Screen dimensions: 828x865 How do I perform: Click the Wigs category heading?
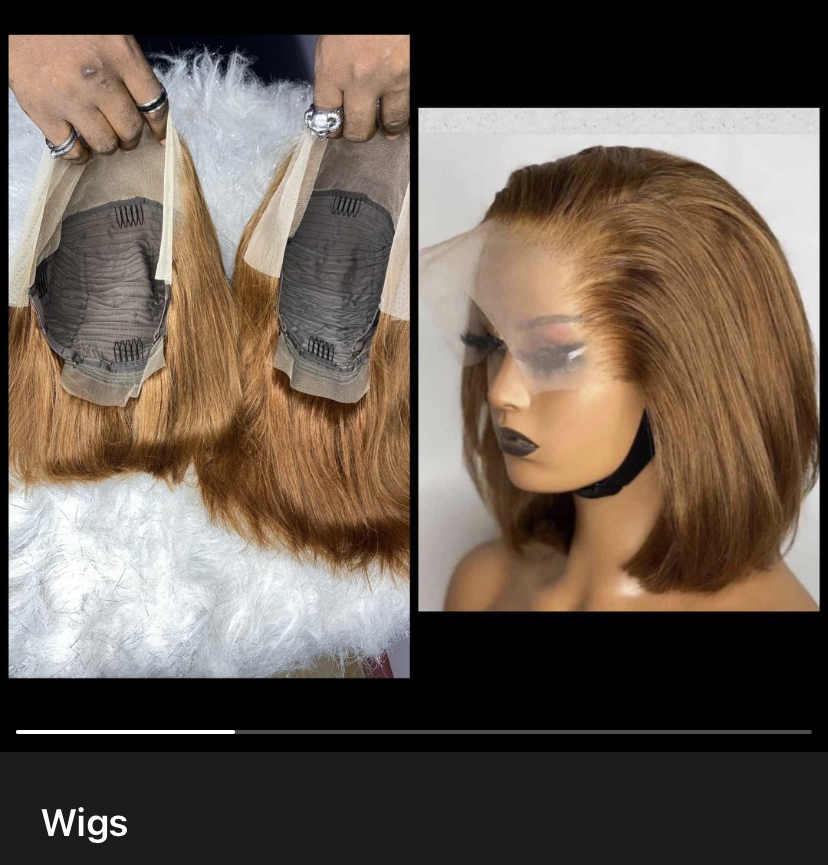click(x=84, y=823)
